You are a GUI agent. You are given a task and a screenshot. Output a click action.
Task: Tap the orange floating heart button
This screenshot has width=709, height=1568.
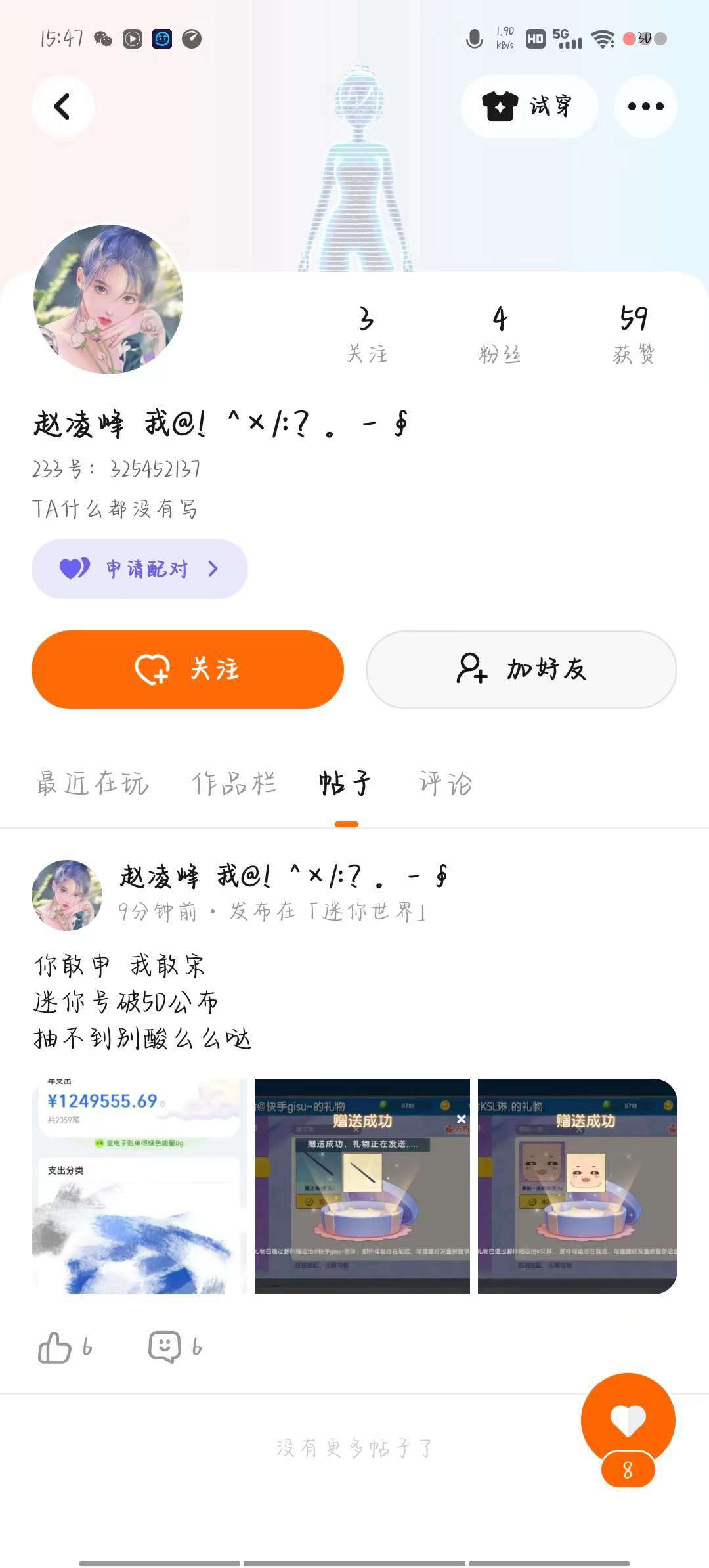[628, 1419]
